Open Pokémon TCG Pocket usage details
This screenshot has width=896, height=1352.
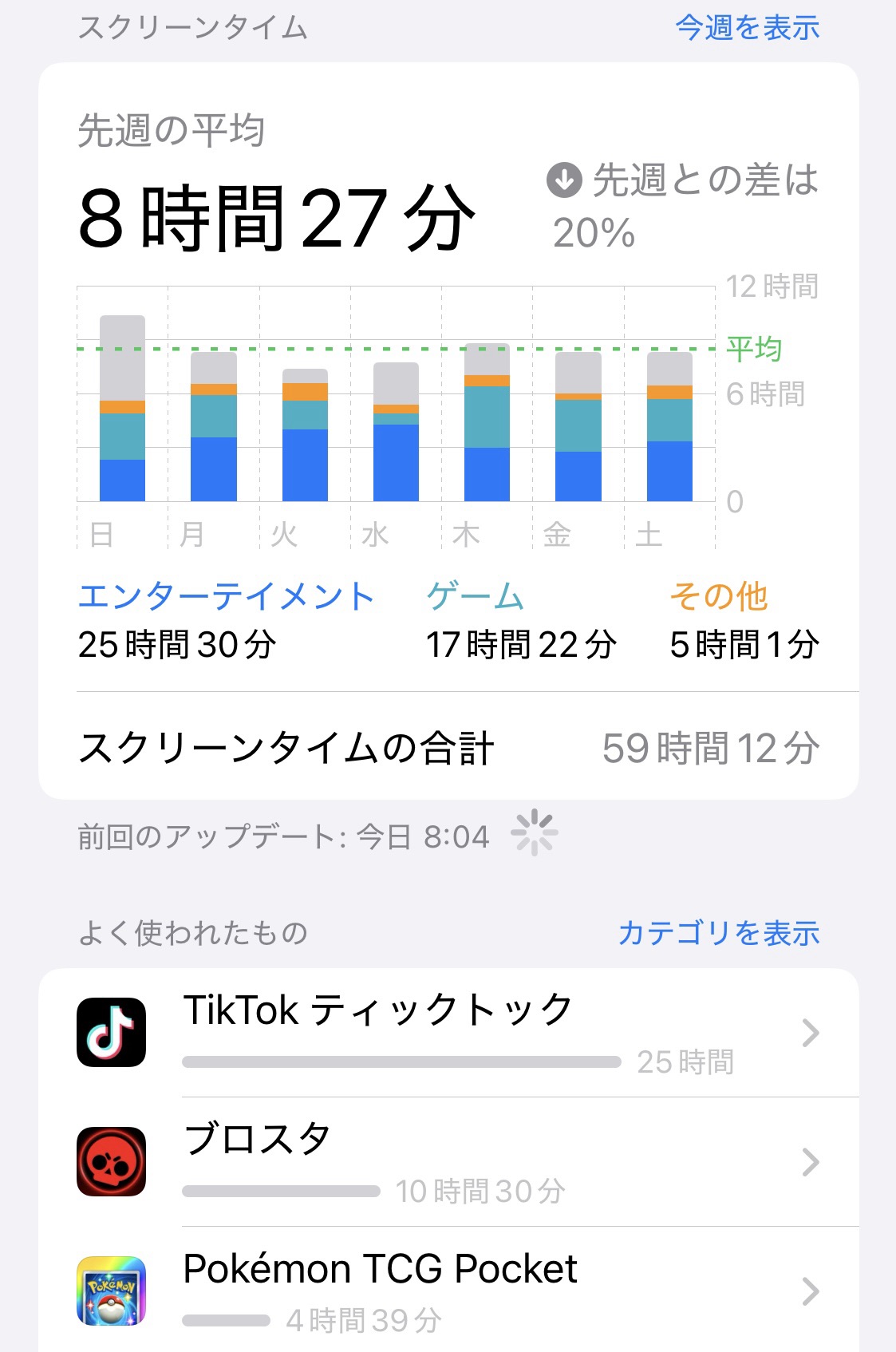click(x=448, y=1290)
